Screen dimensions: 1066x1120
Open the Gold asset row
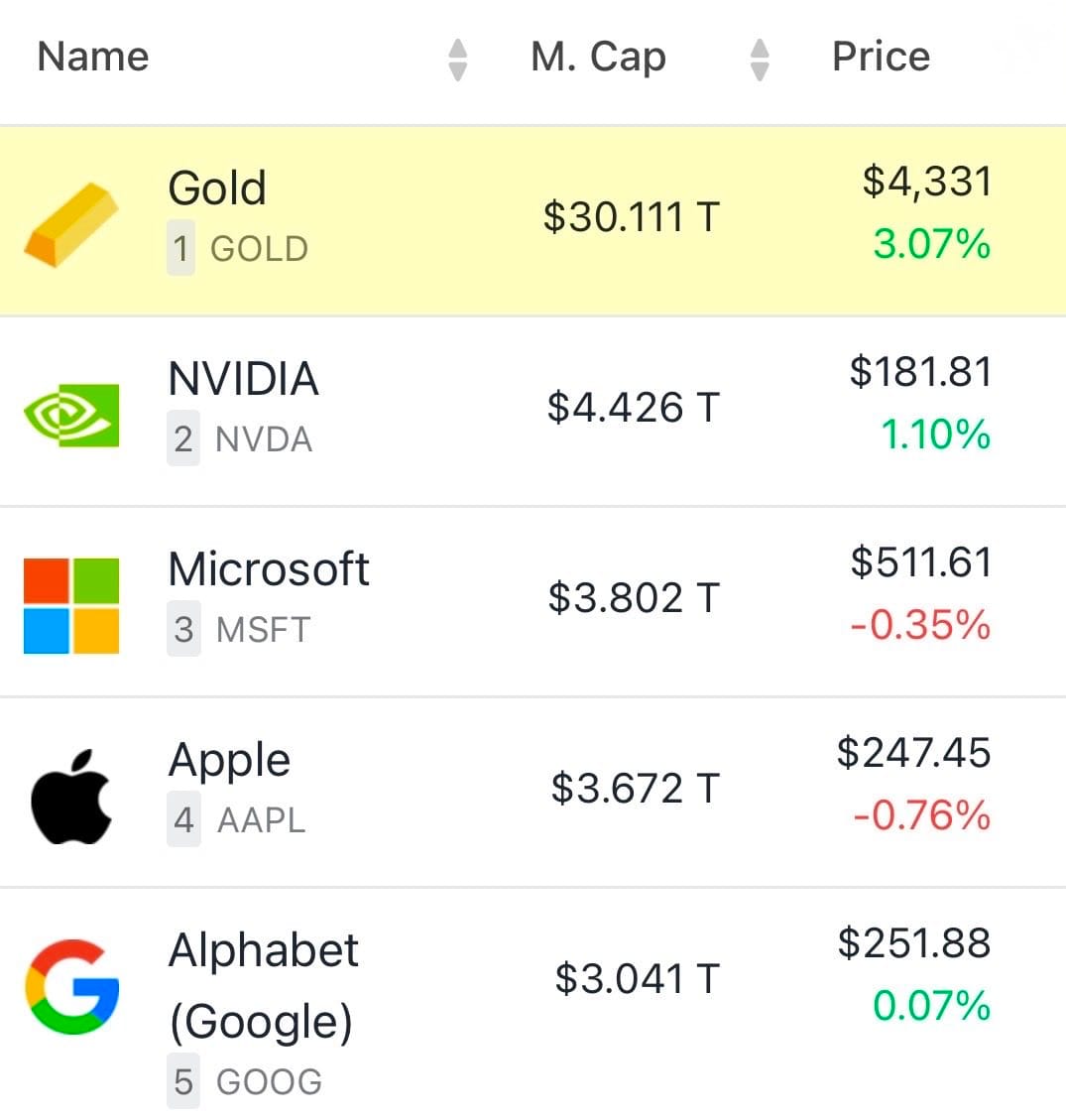coord(217,188)
